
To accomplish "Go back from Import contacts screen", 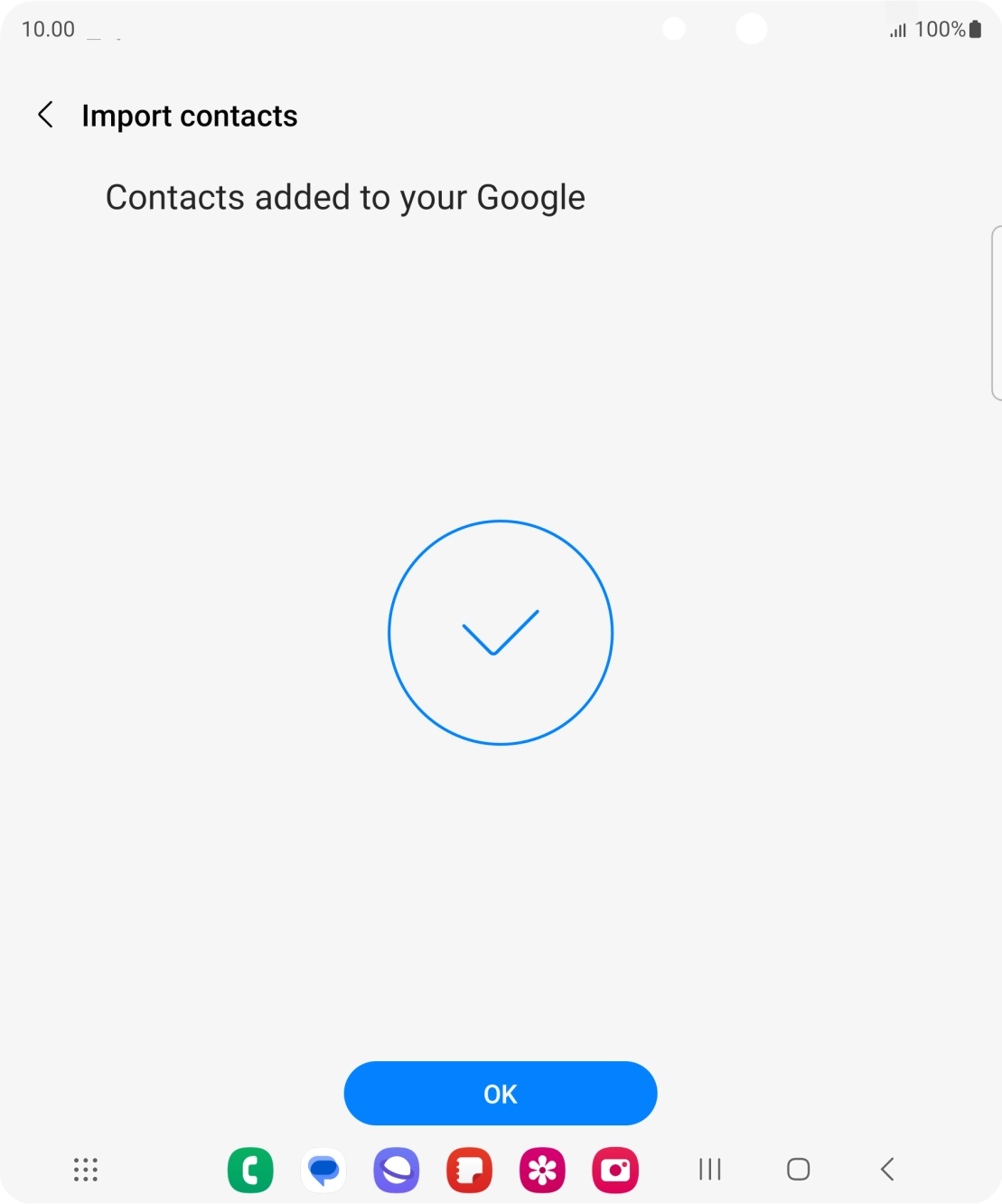I will [x=45, y=115].
